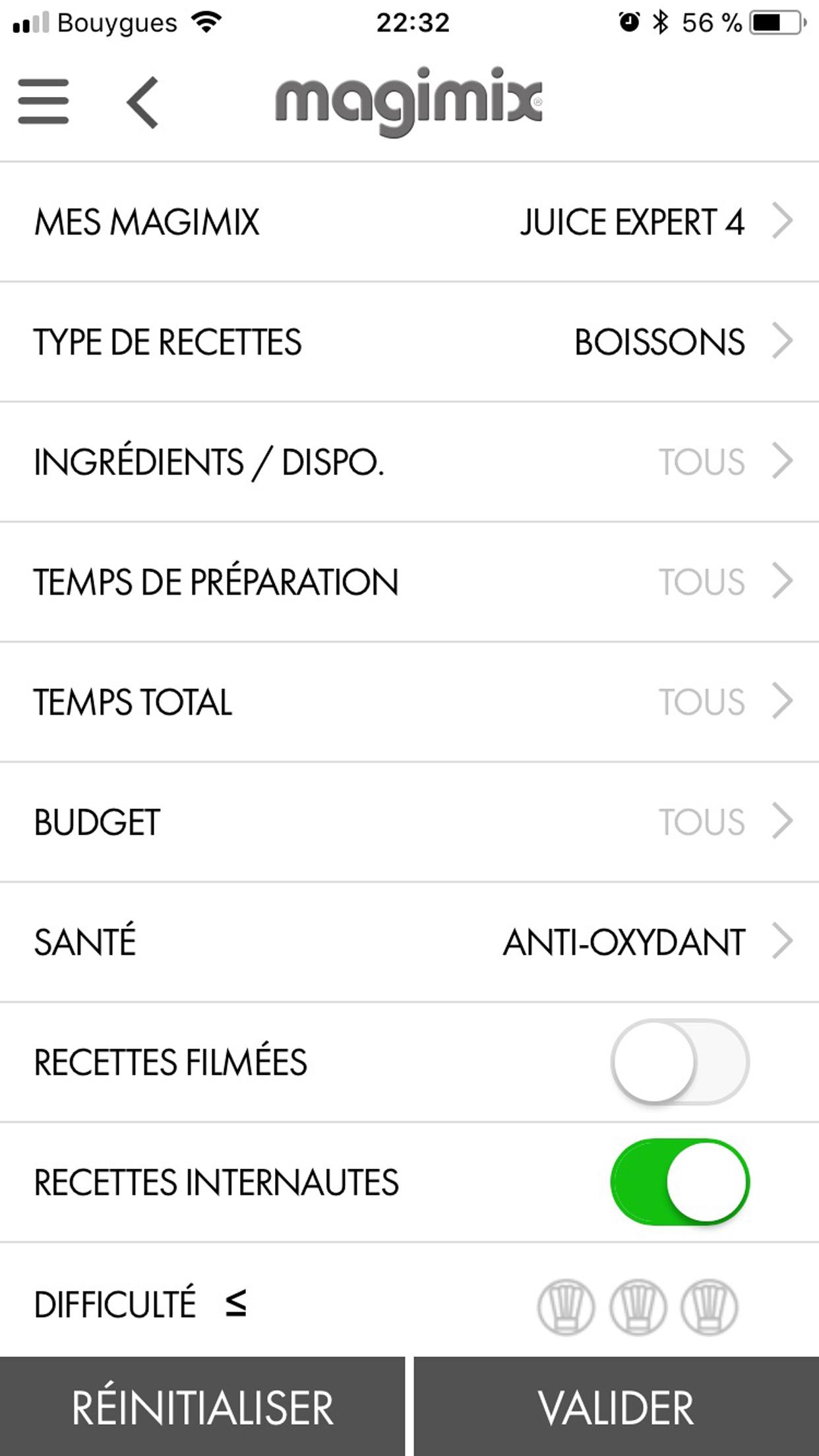Set difficulty to two chef hats
819x1456 pixels.
[x=638, y=1306]
